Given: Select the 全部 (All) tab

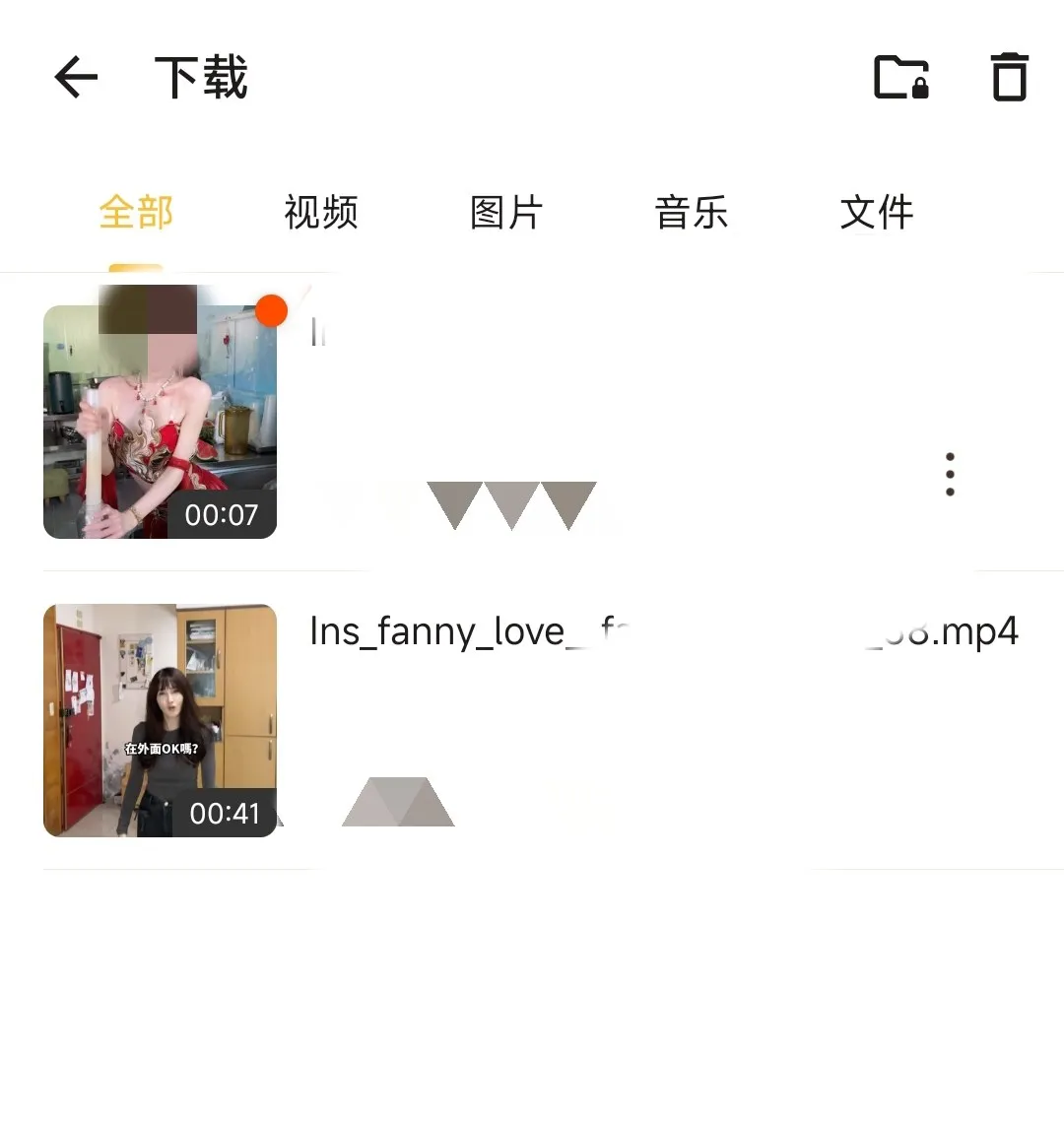Looking at the screenshot, I should [x=135, y=213].
